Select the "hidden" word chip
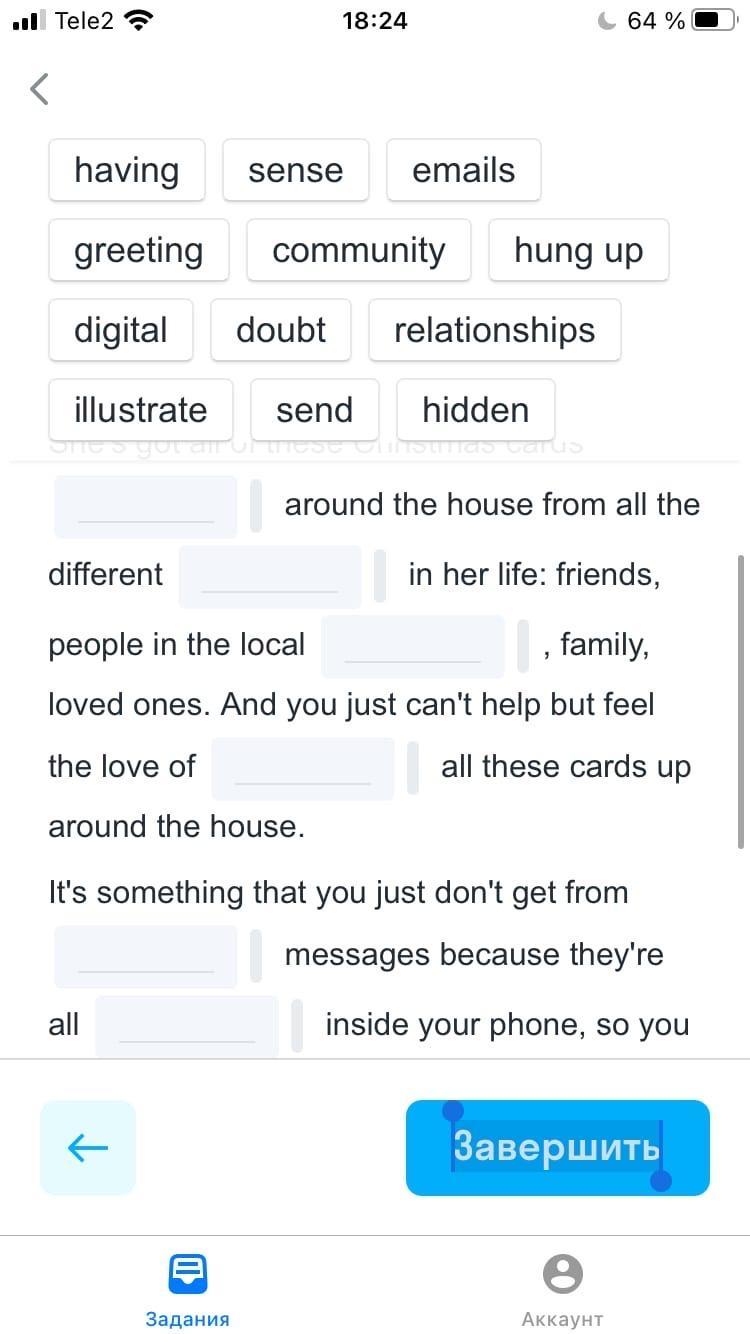This screenshot has width=750, height=1334. (476, 410)
